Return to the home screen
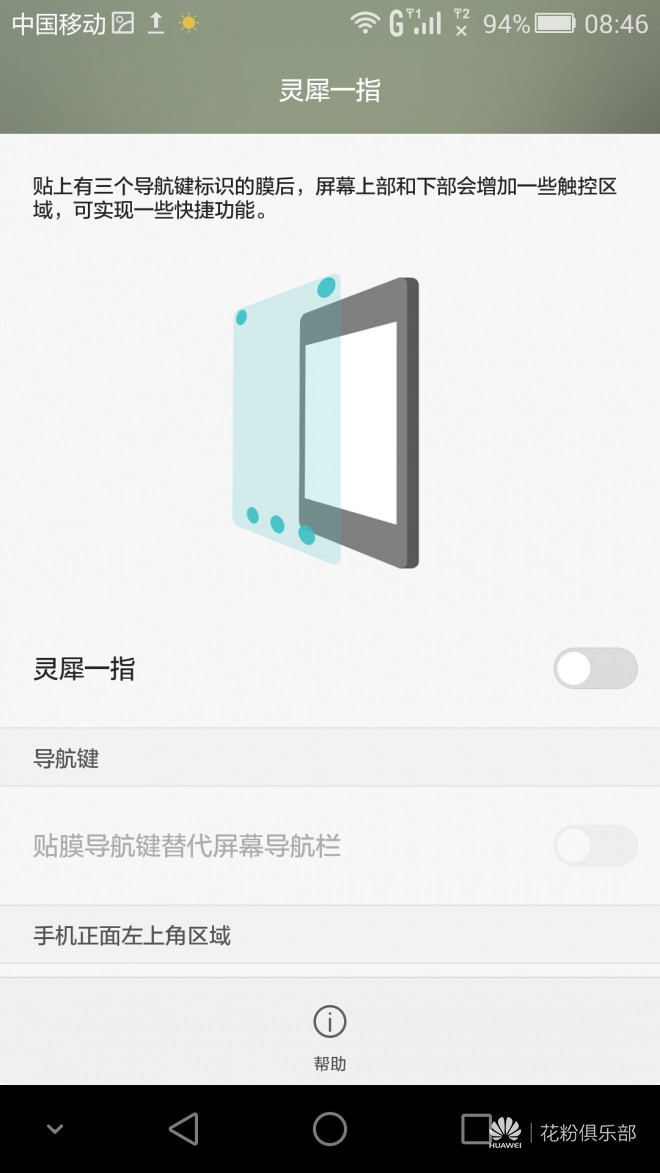 tap(330, 1129)
